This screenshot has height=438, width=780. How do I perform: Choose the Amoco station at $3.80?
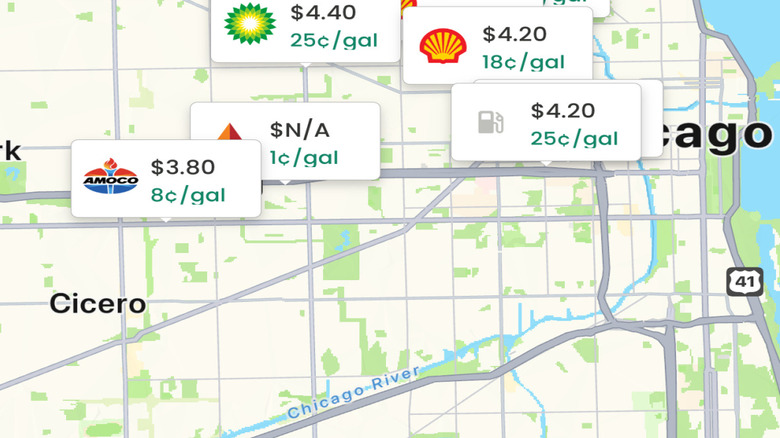166,178
